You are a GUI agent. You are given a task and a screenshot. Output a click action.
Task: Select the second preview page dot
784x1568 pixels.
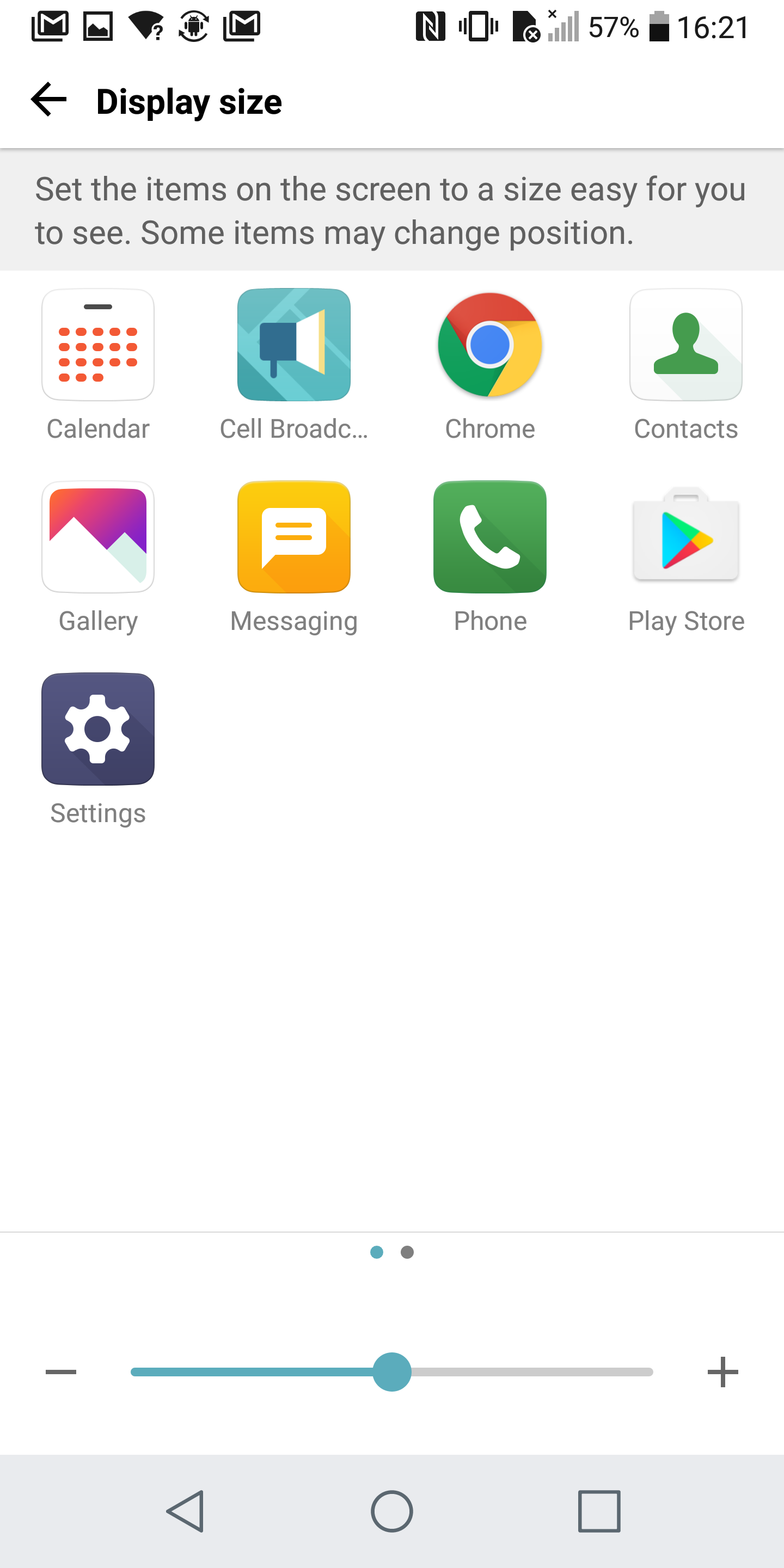[x=407, y=1252]
